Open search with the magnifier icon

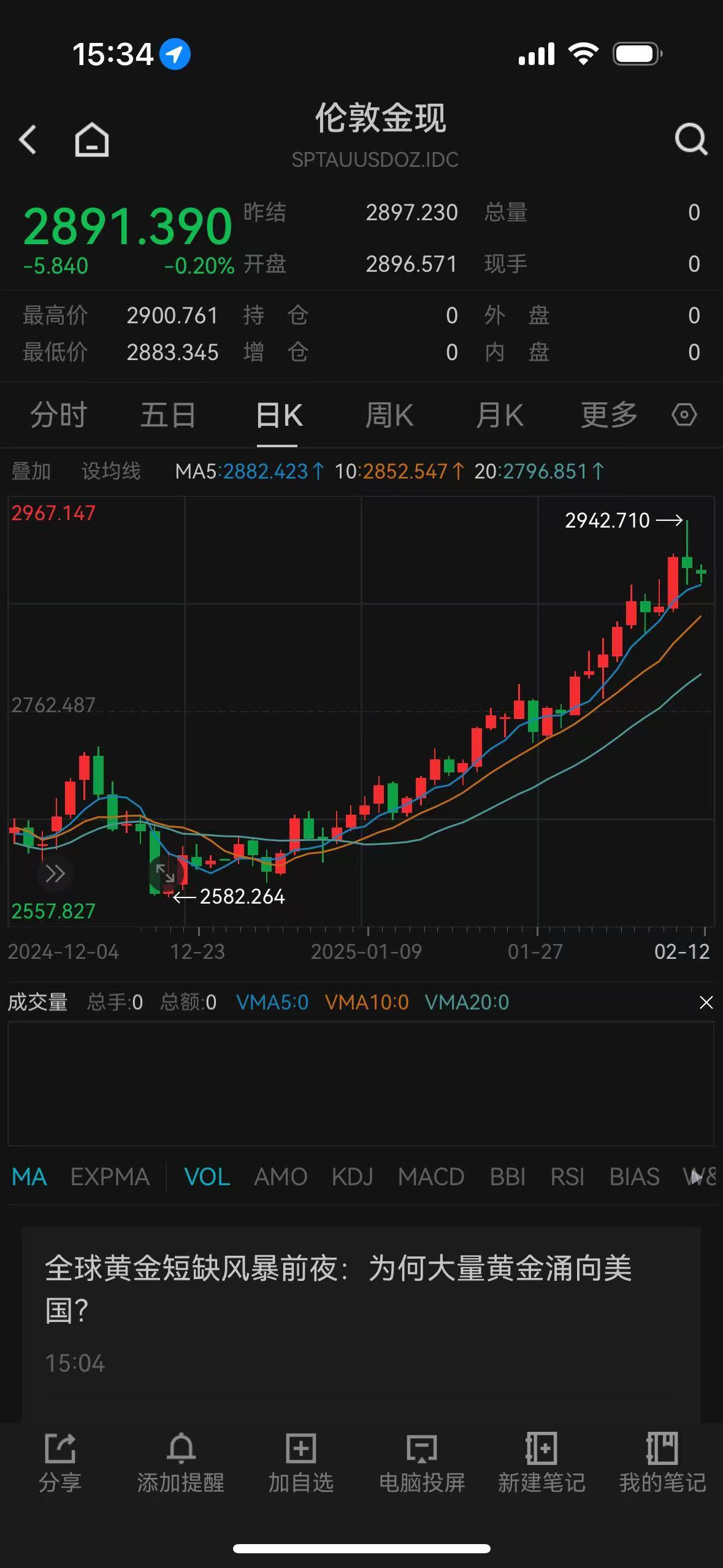click(x=690, y=139)
